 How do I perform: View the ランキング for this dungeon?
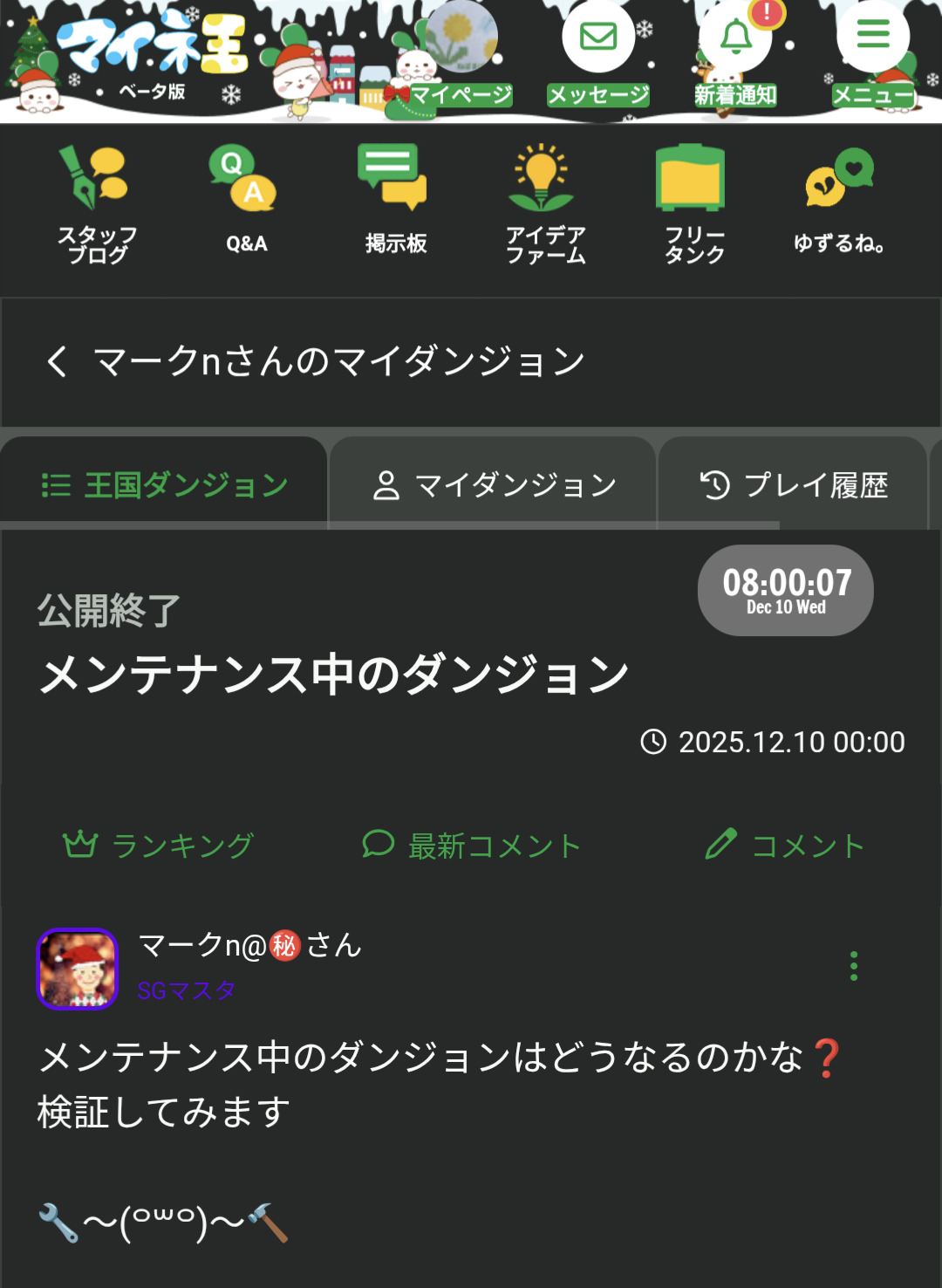158,845
